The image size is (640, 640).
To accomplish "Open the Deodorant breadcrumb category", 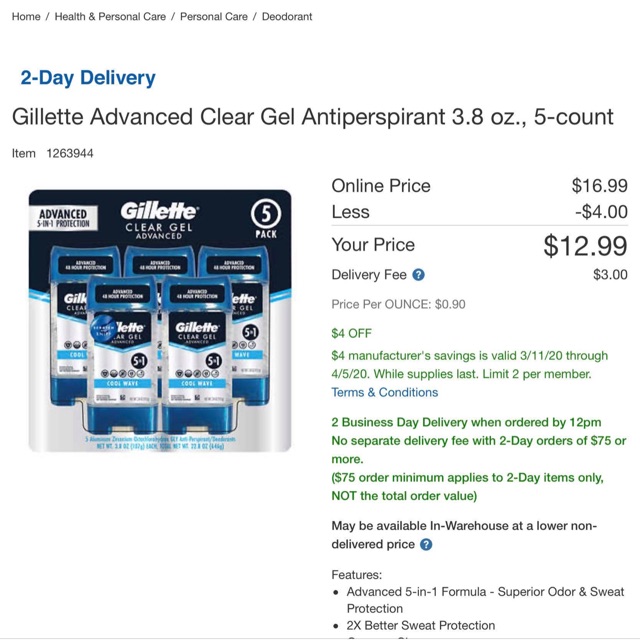I will pos(287,17).
